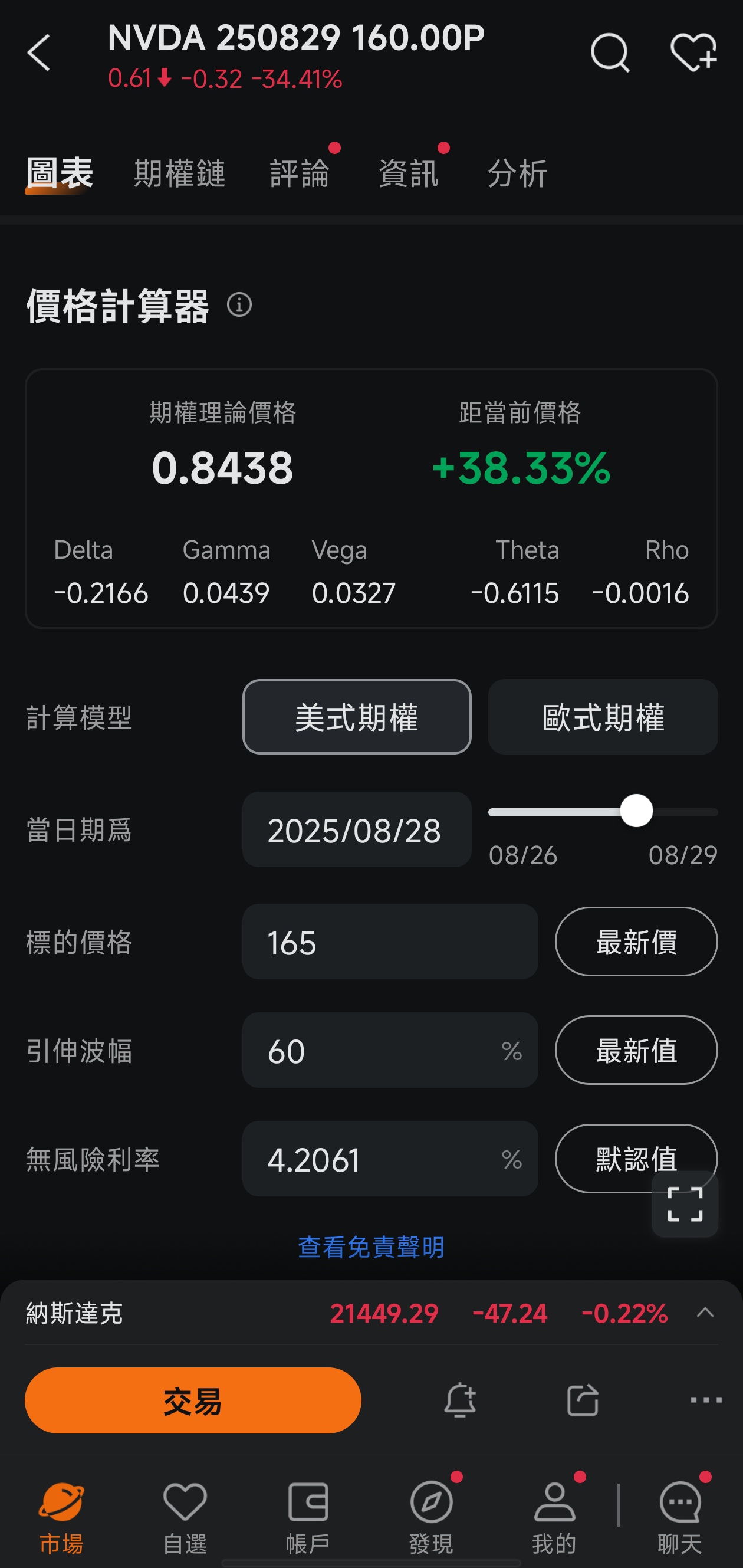Edit the 標的價格 field
The width and height of the screenshot is (743, 1568).
tap(389, 942)
